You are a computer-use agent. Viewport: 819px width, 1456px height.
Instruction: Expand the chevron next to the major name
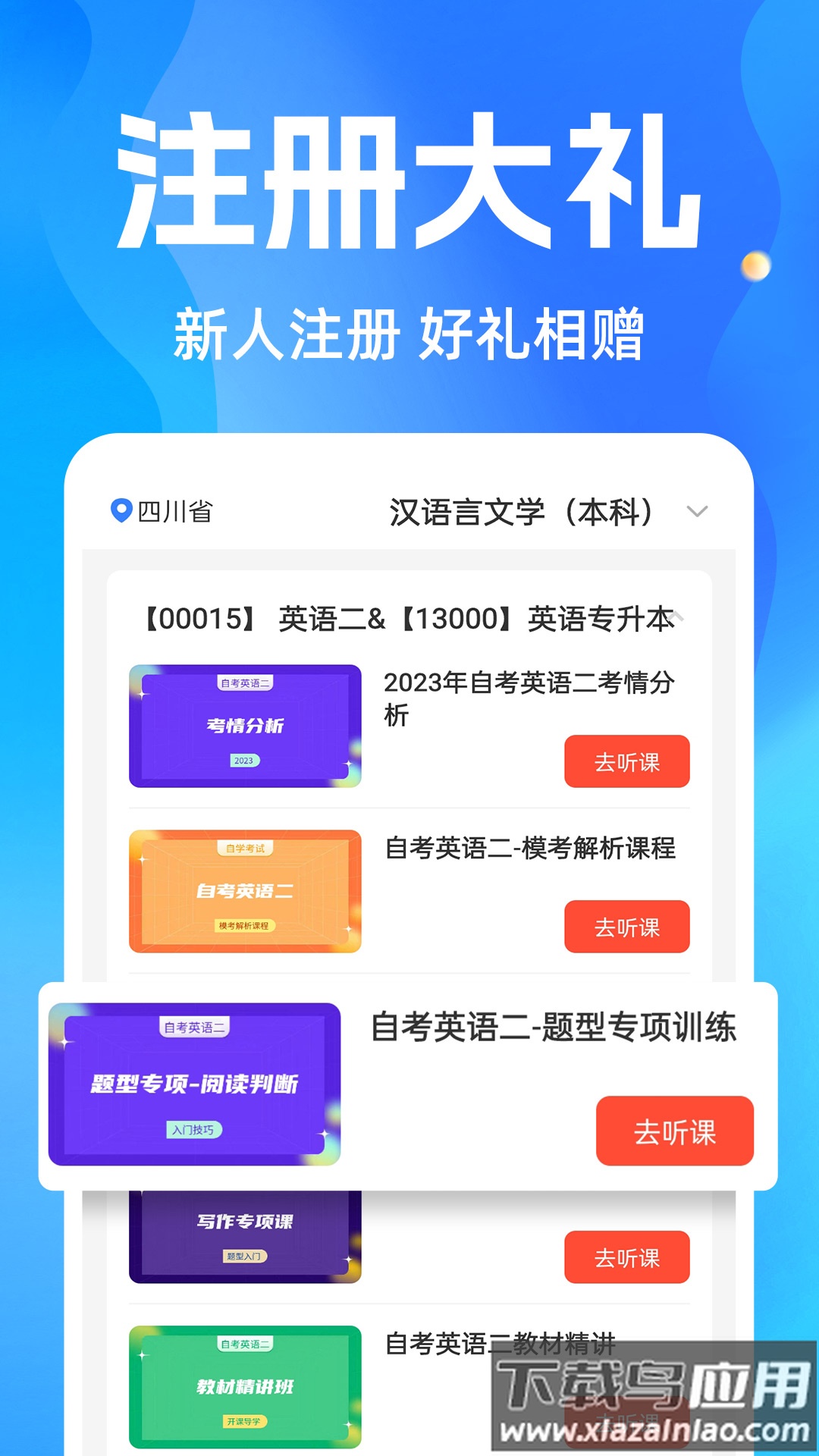click(698, 513)
